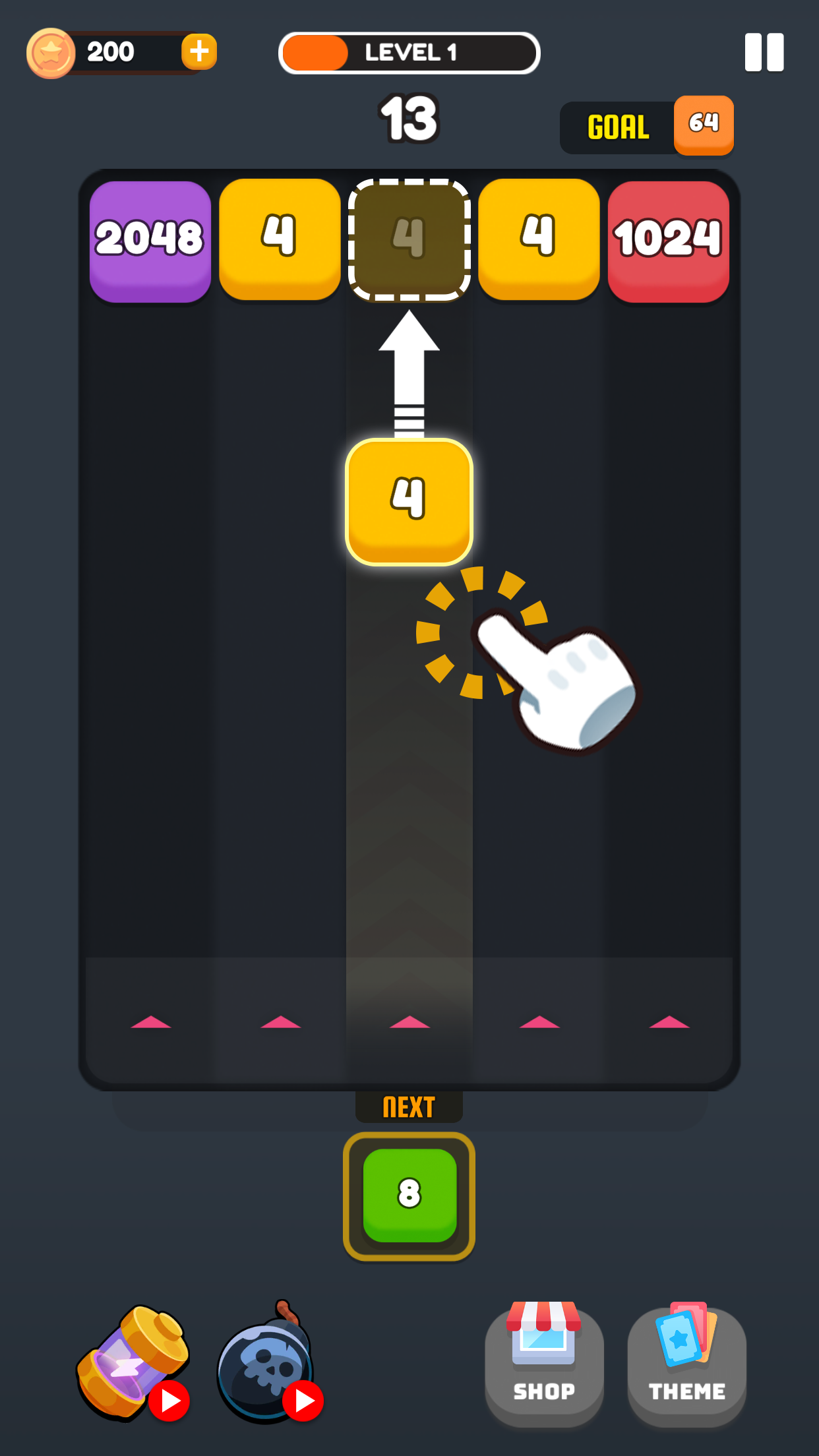The image size is (819, 1456).
Task: Open the Shop
Action: click(x=544, y=1365)
